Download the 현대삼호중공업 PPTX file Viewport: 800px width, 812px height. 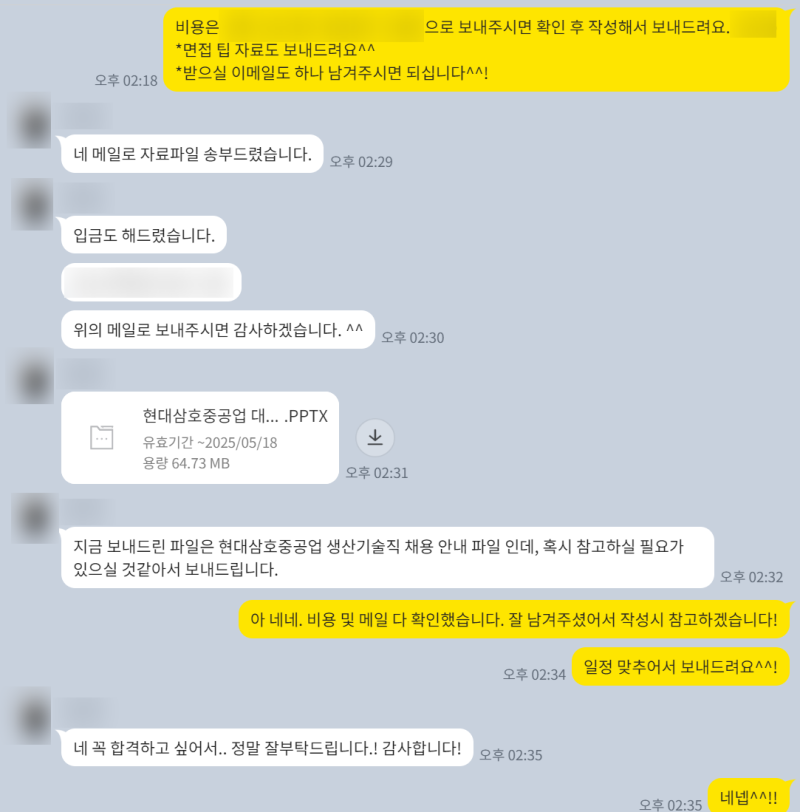point(375,437)
